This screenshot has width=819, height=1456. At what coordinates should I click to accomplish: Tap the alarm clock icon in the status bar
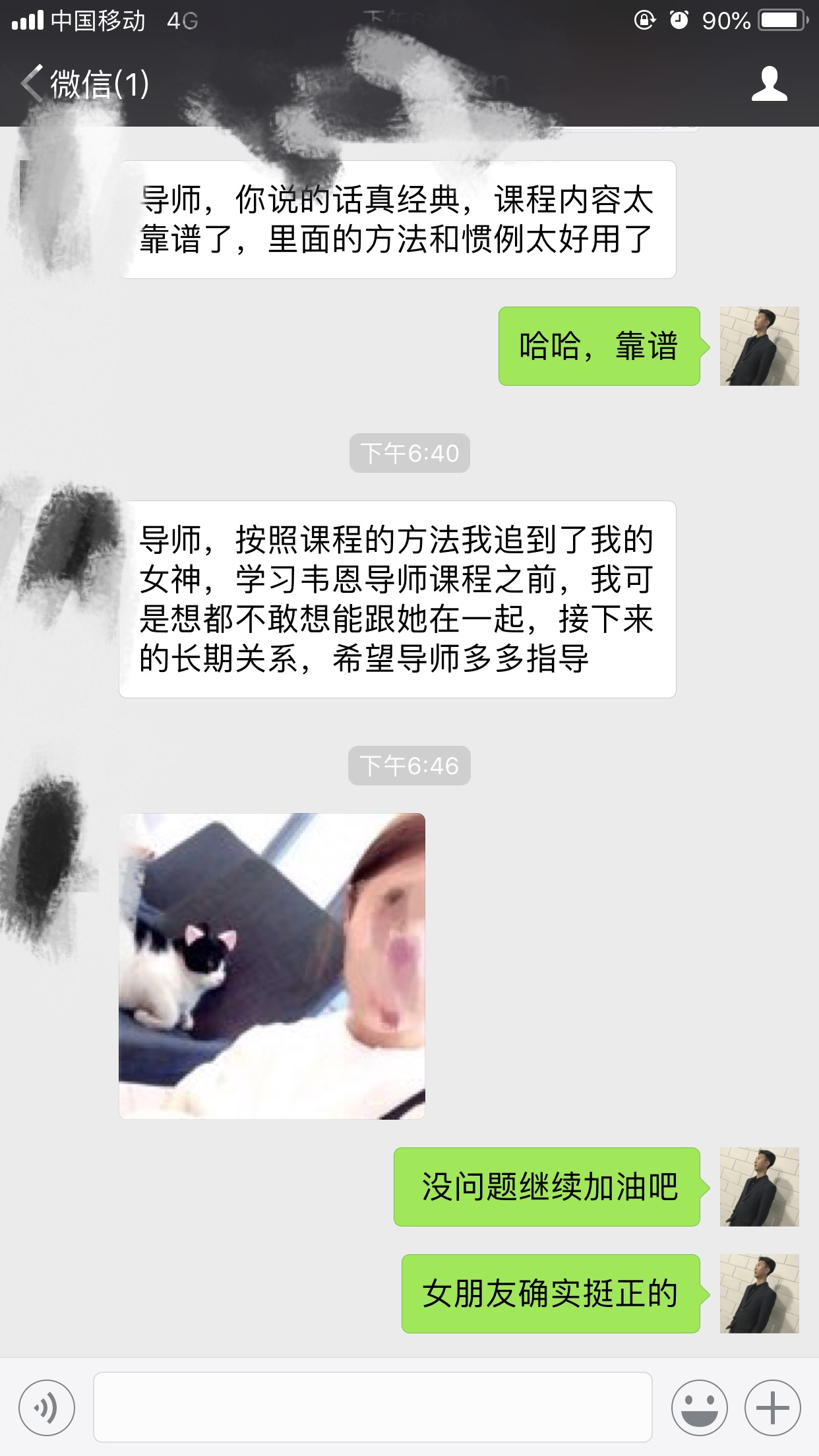(x=678, y=20)
